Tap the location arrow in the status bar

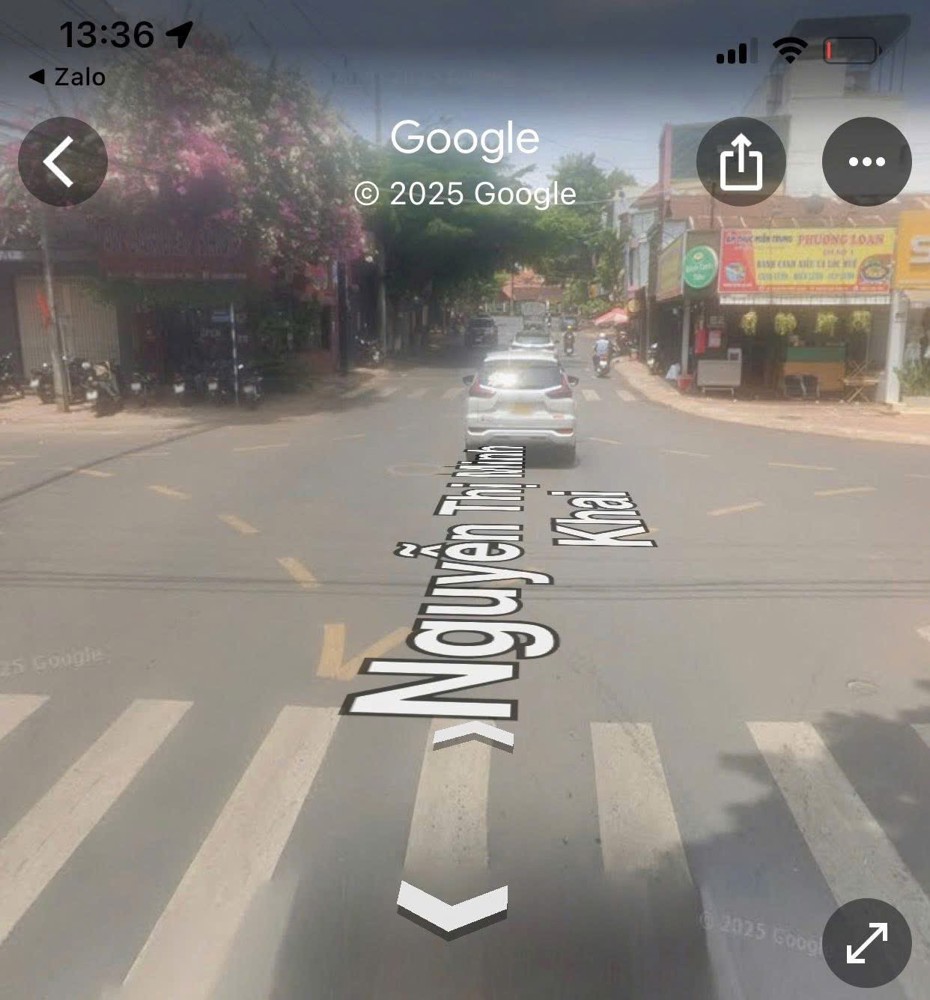click(180, 33)
